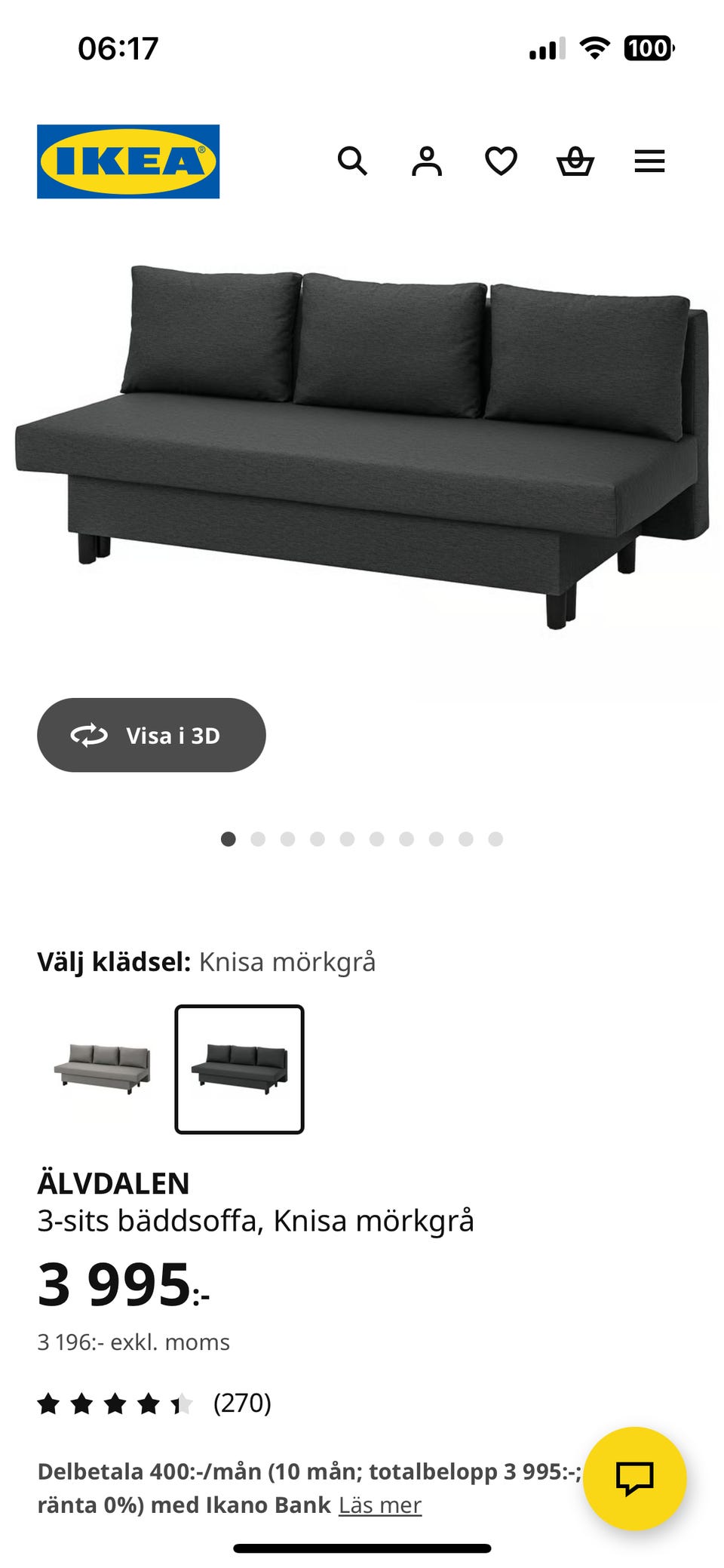Tap the last carousel dot
Image resolution: width=724 pixels, height=1568 pixels.
tap(495, 838)
